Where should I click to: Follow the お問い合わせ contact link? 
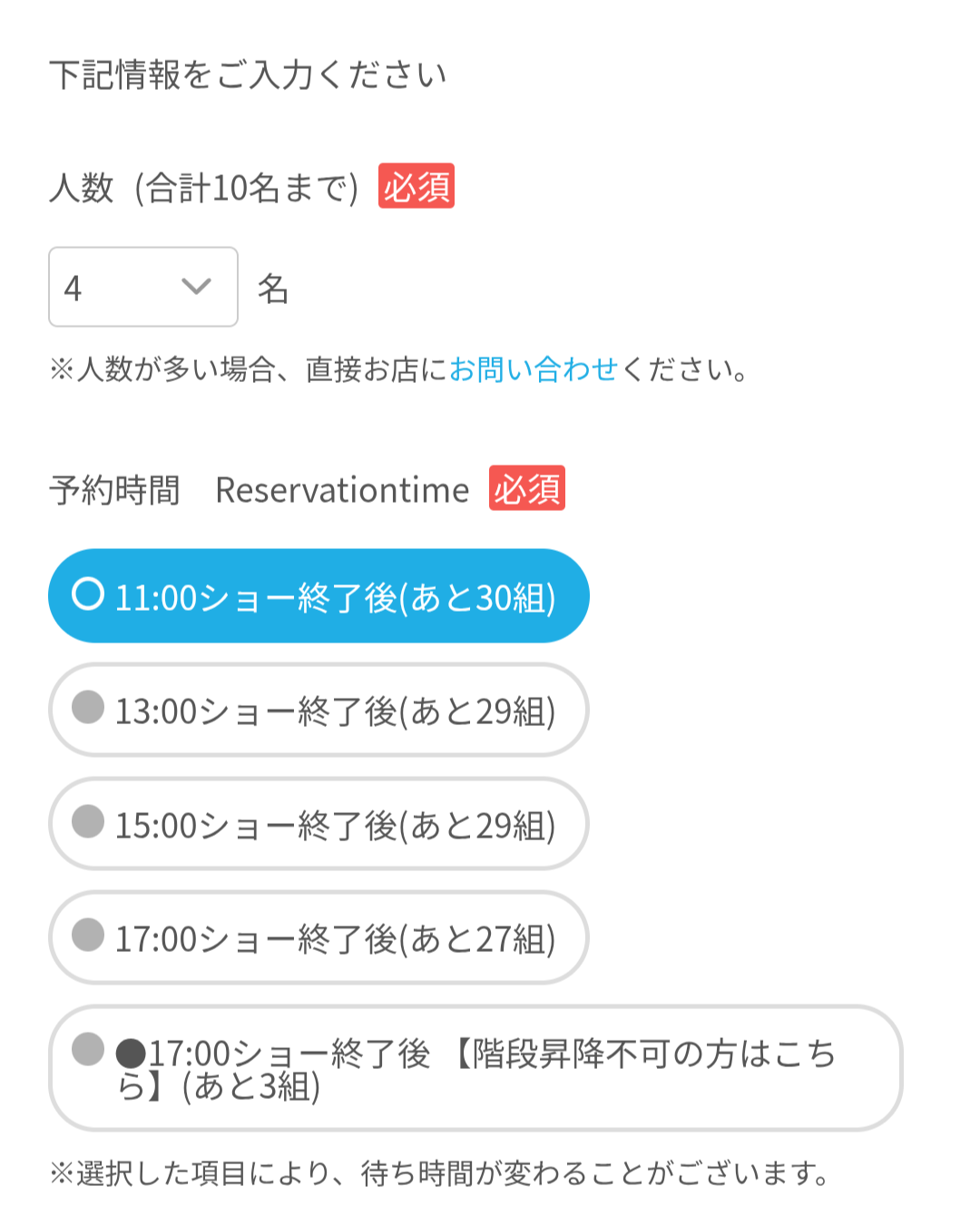coord(534,369)
